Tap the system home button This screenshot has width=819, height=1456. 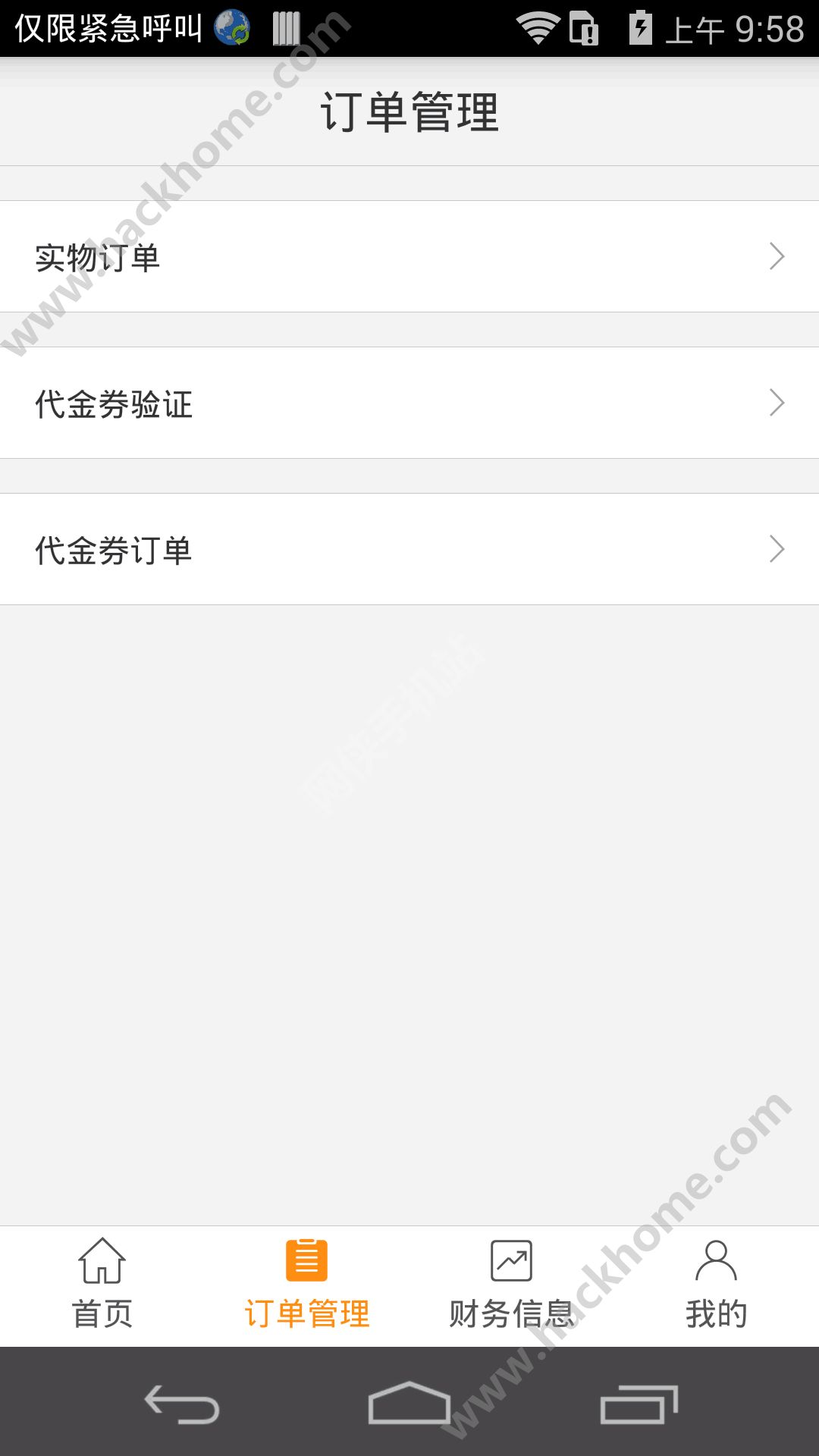409,1404
